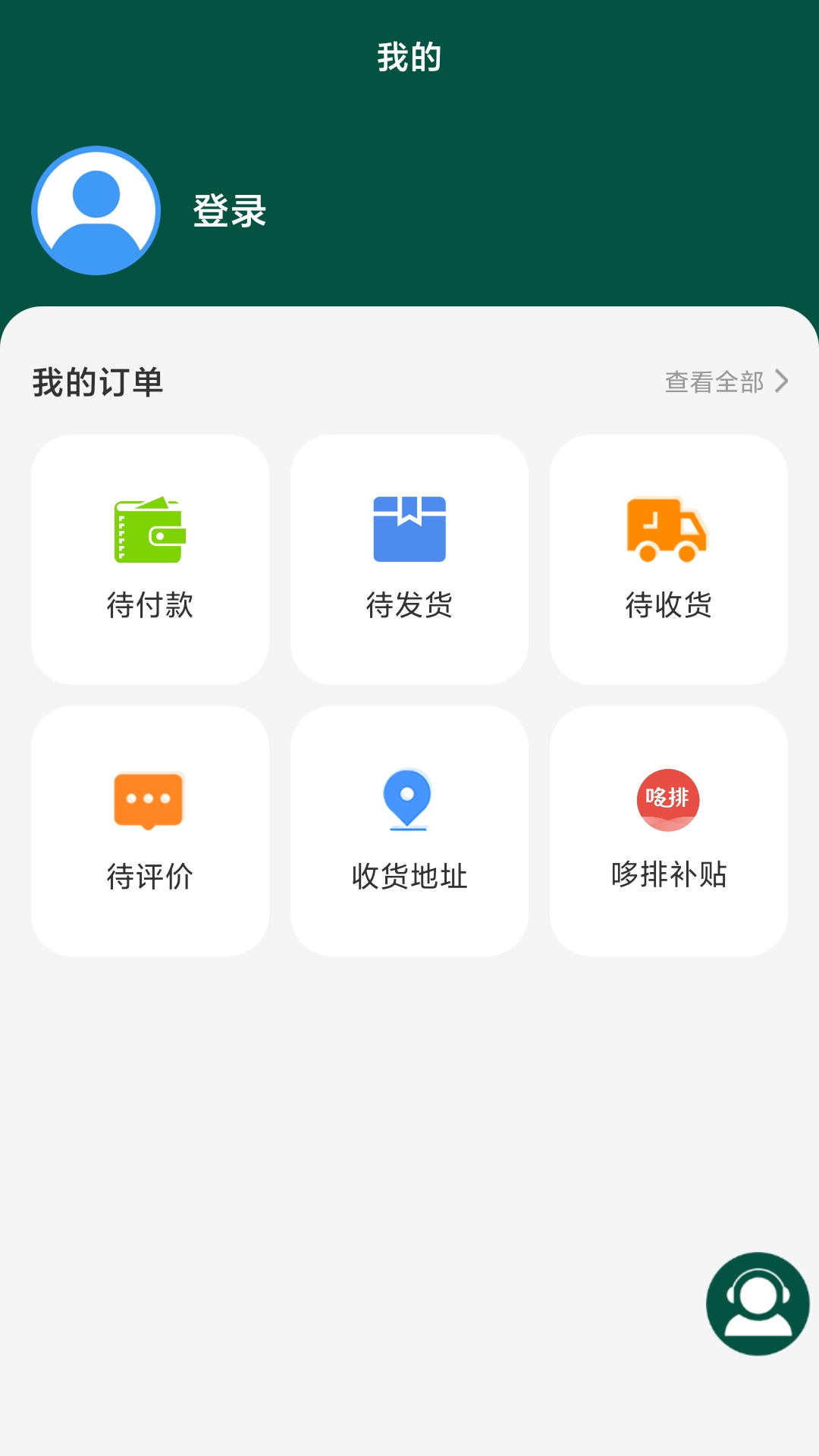
Task: Check 待收货 orders
Action: [668, 560]
